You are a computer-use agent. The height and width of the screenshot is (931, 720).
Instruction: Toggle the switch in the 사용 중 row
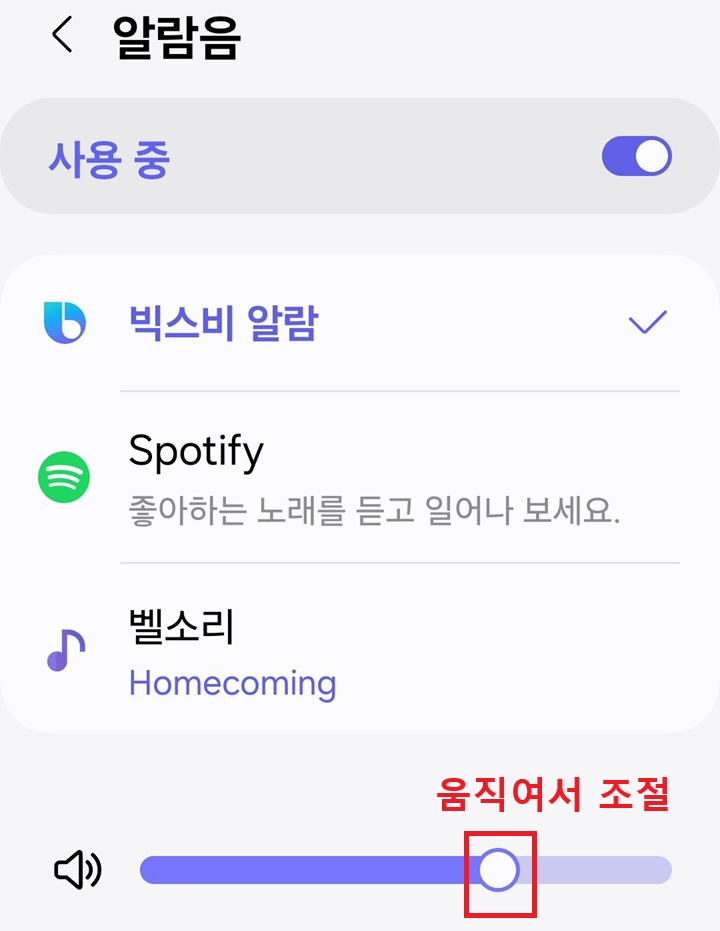(x=637, y=156)
